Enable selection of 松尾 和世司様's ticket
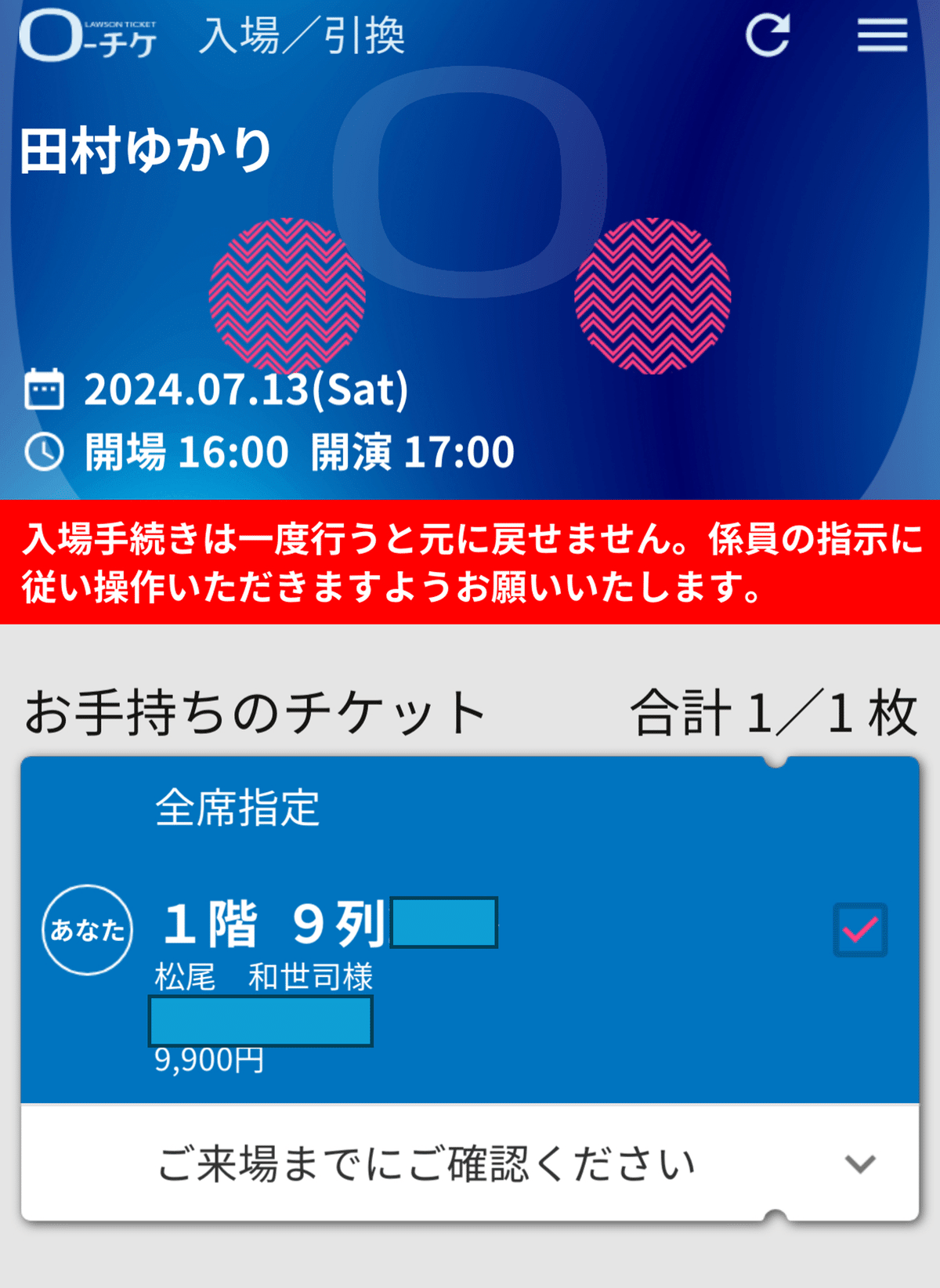The image size is (940, 1288). tap(859, 929)
